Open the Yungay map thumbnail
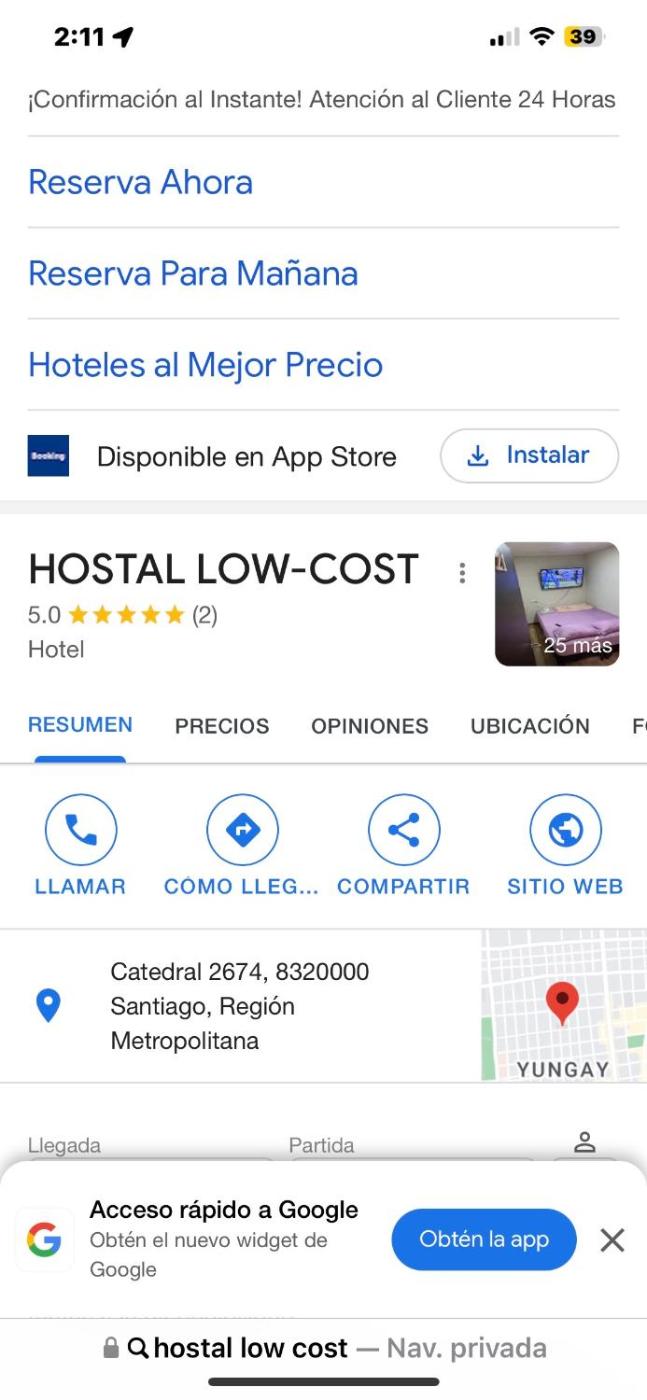 coord(563,1006)
